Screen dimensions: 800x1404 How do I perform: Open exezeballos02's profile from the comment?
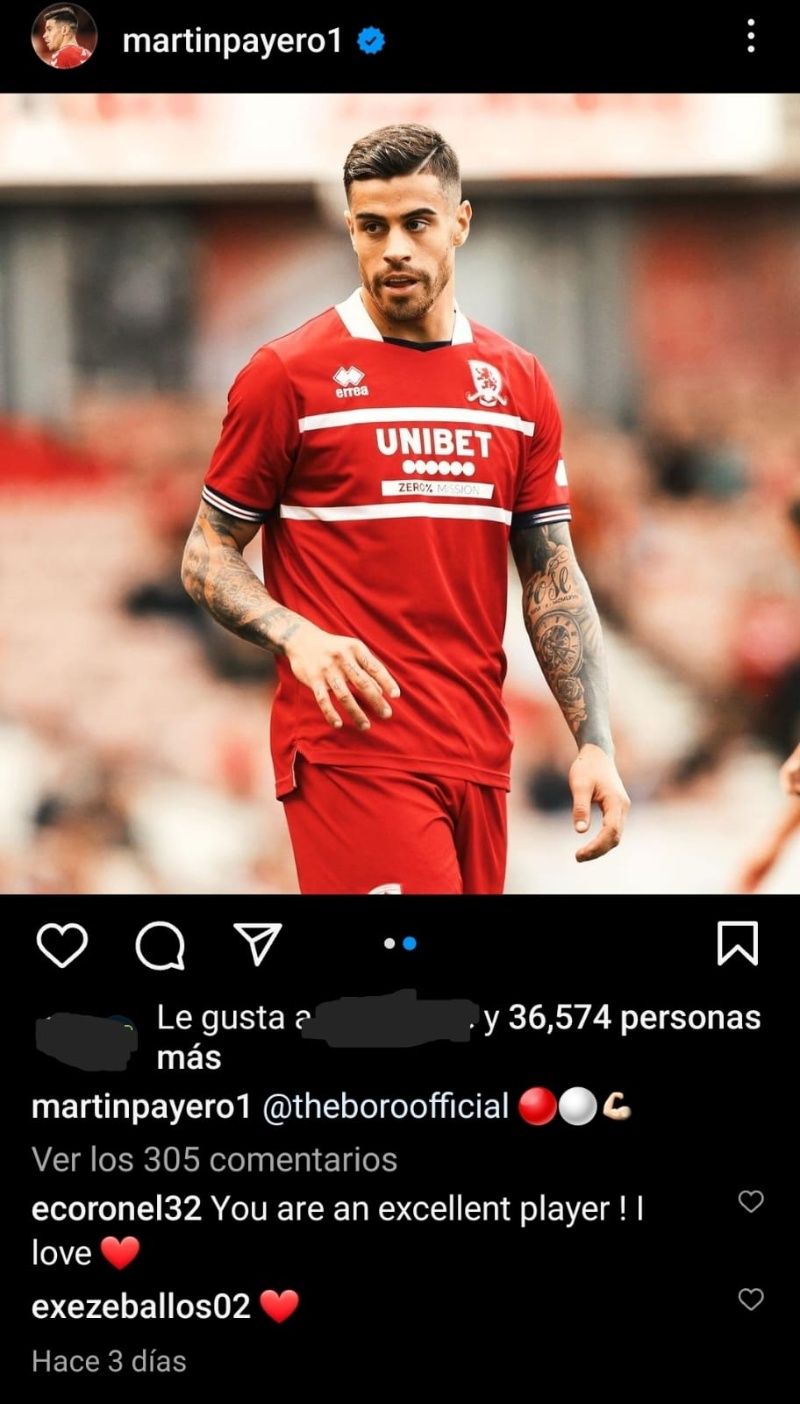[140, 1306]
